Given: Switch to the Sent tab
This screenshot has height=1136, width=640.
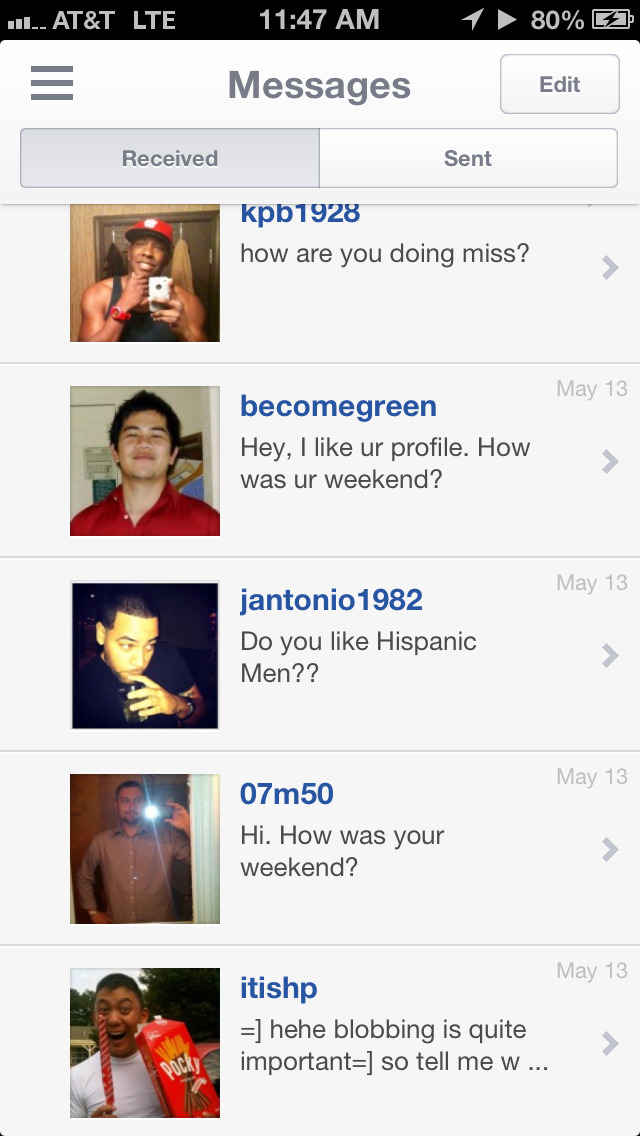Looking at the screenshot, I should 468,158.
